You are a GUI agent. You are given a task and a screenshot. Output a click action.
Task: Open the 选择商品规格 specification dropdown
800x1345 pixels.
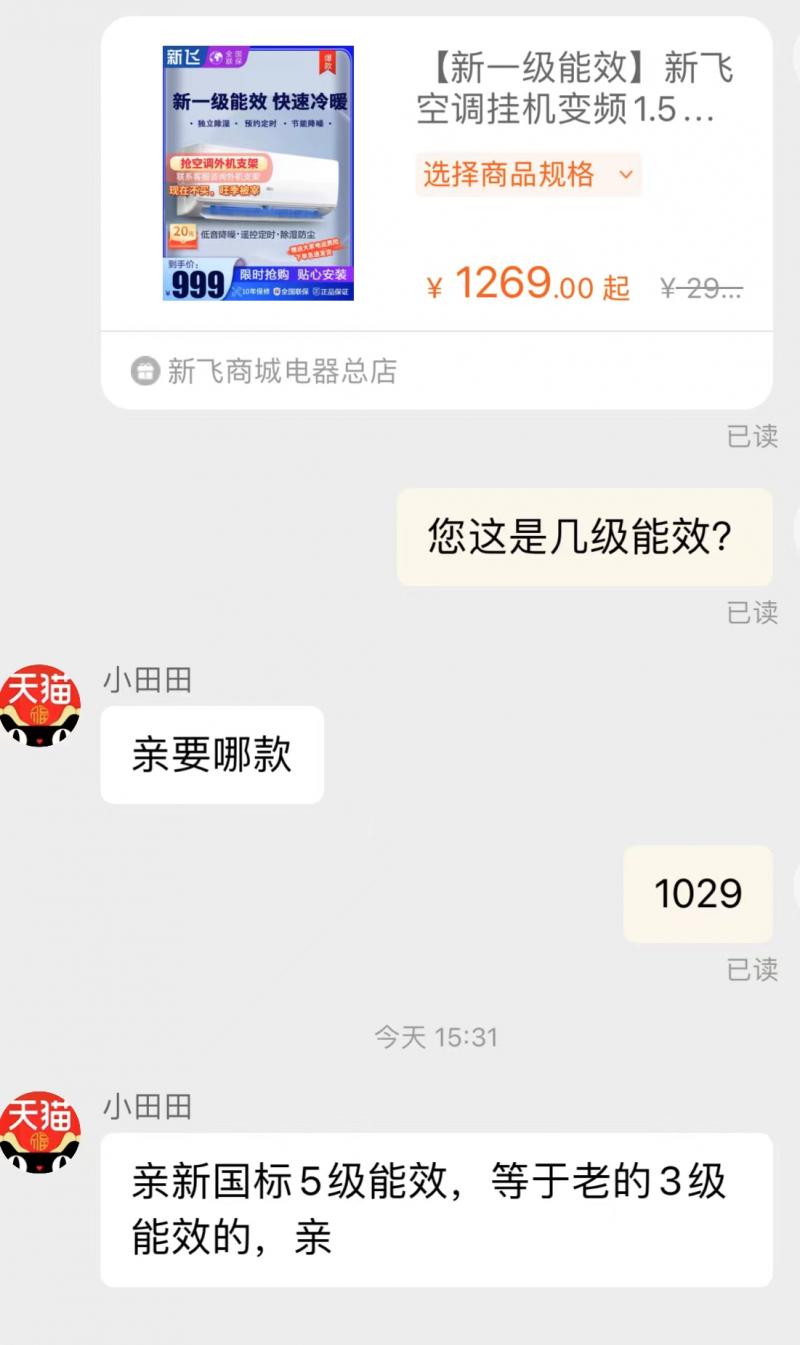point(520,175)
